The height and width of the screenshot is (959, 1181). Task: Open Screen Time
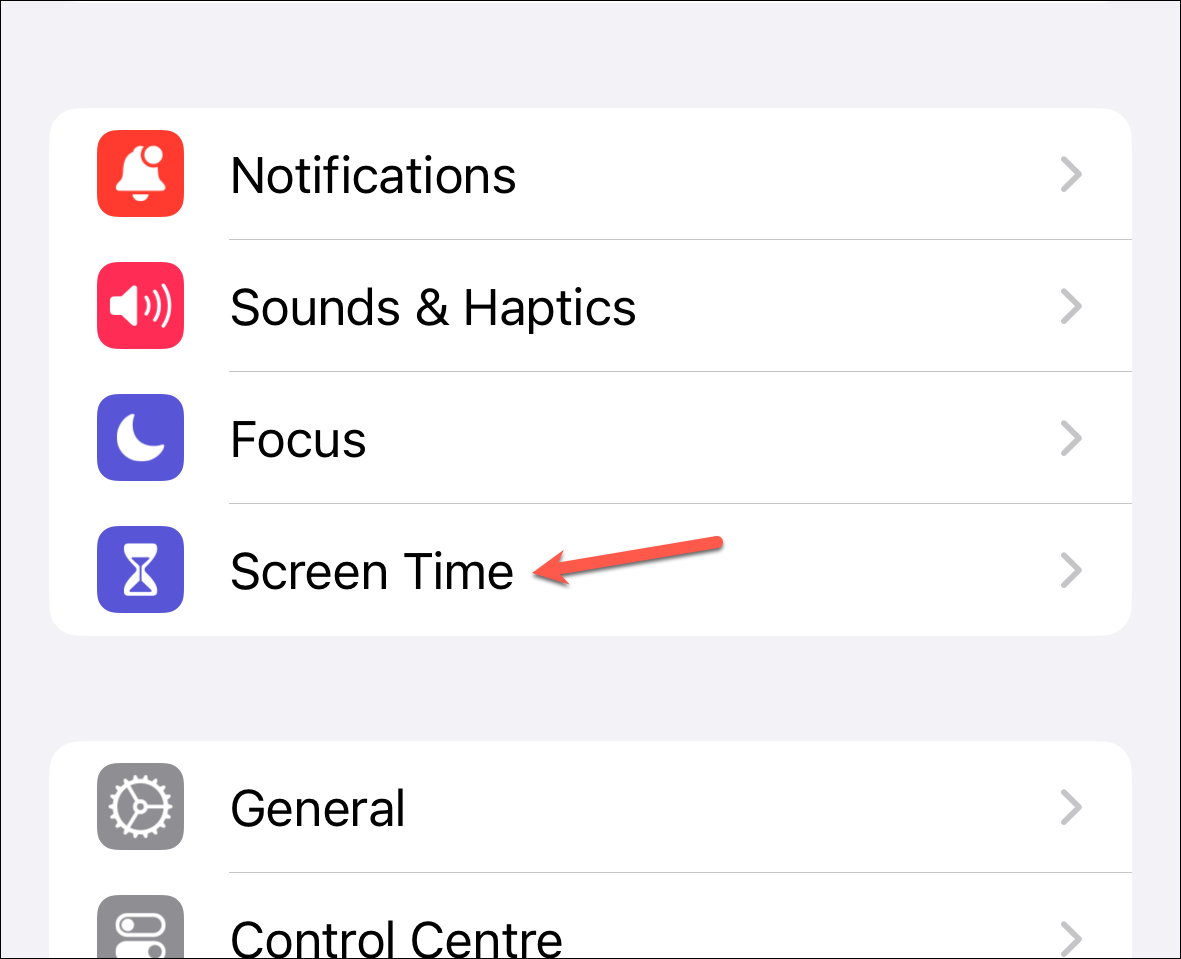(590, 570)
